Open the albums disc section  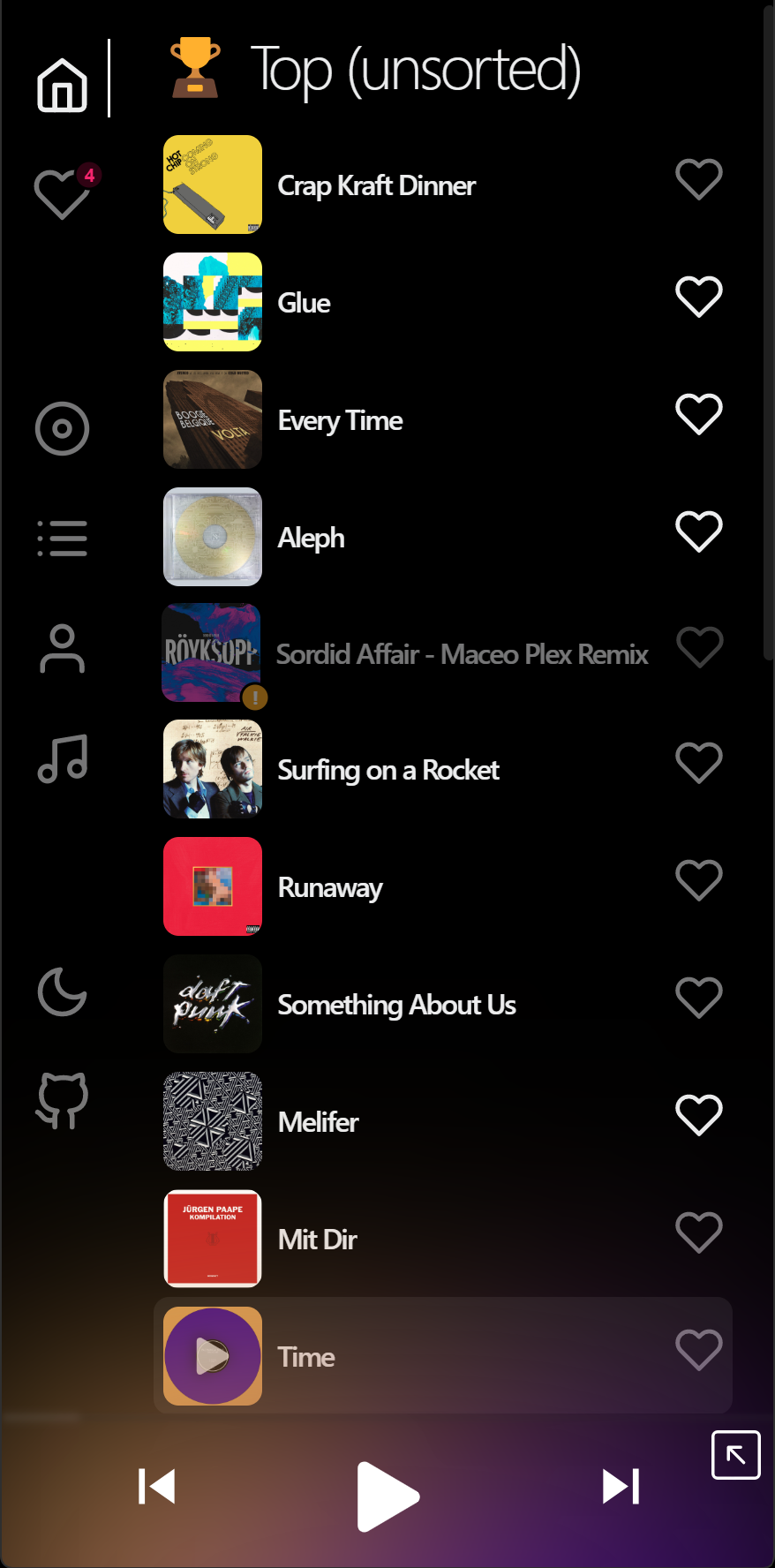click(x=62, y=429)
